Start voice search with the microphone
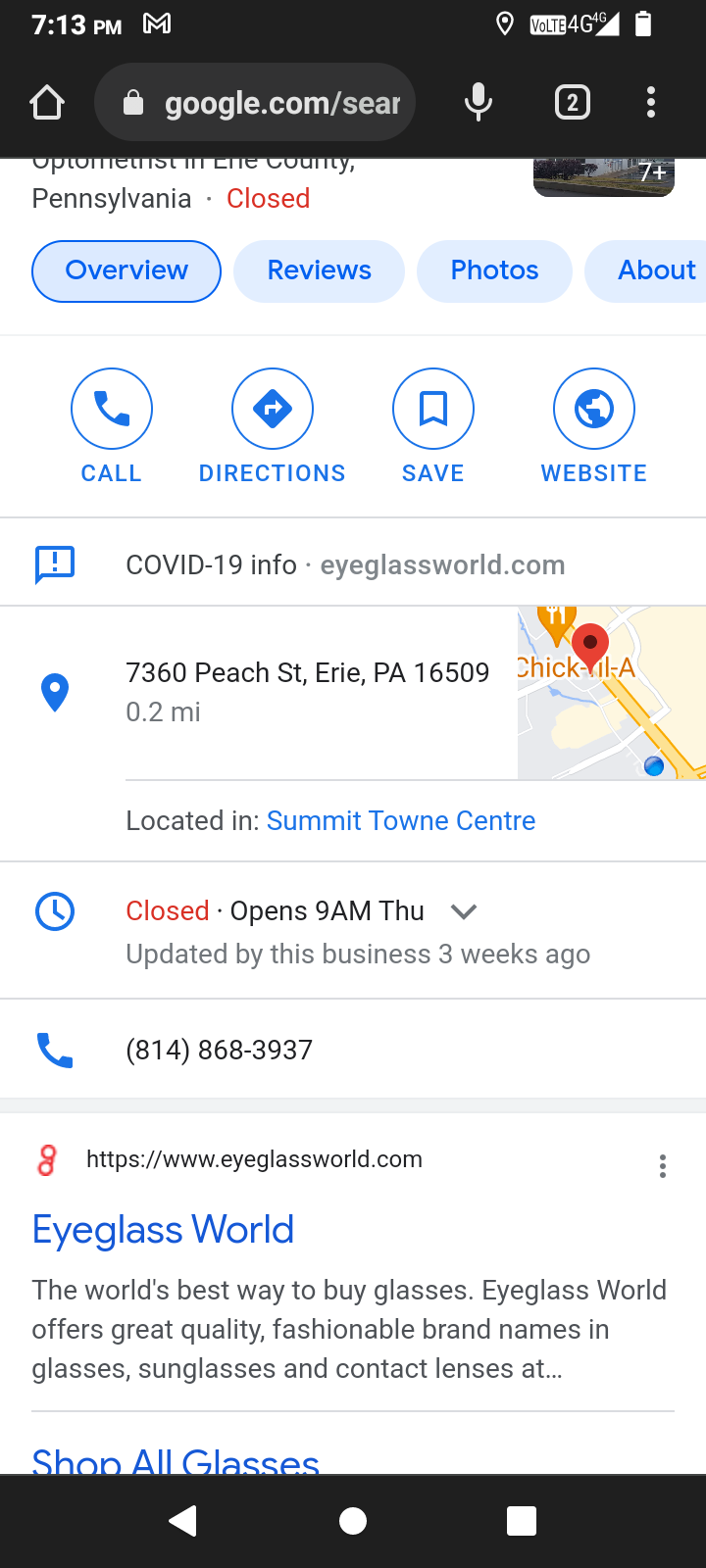 click(x=479, y=103)
